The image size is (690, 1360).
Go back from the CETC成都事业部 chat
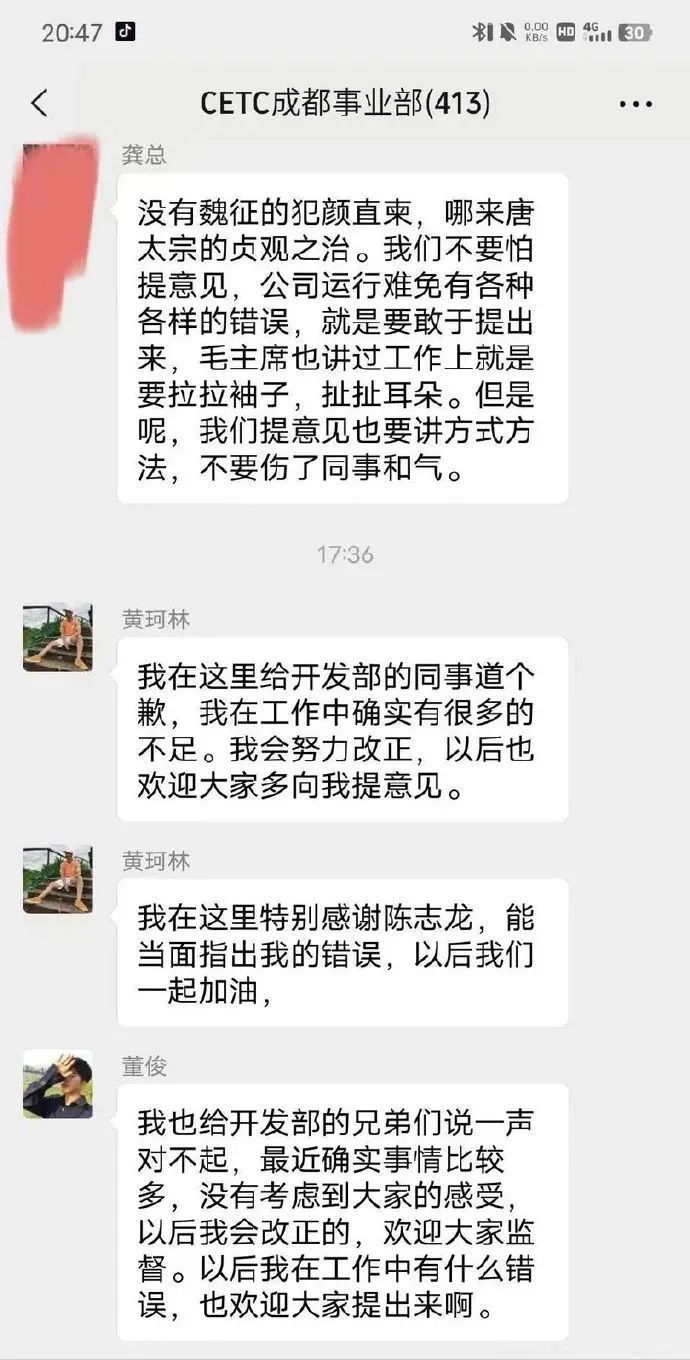point(39,103)
